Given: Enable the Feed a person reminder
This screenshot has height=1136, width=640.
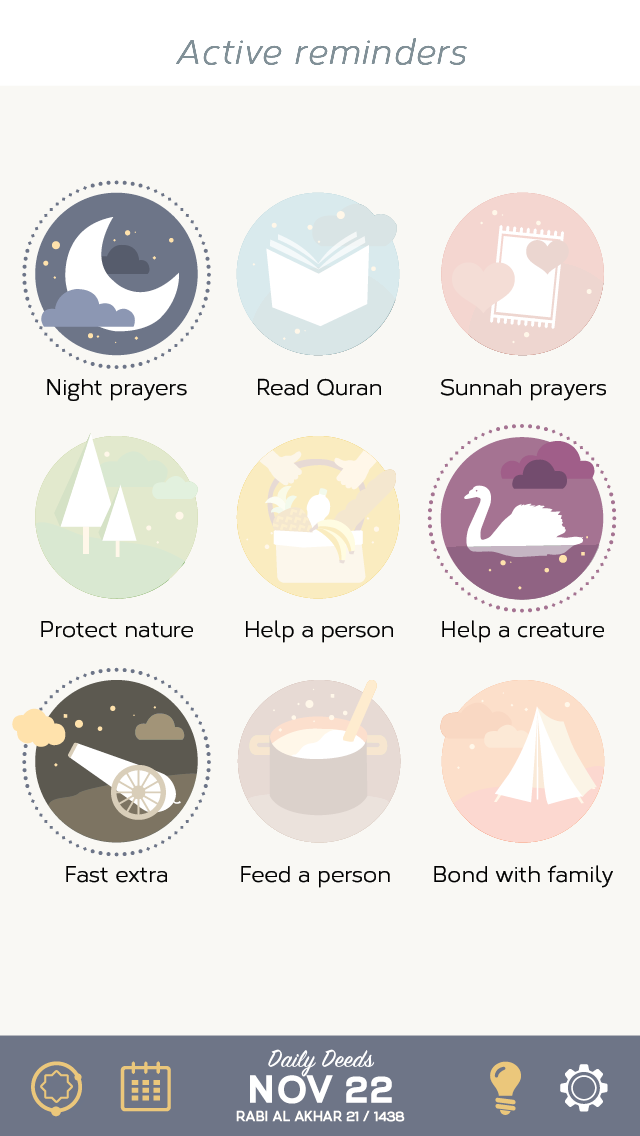Looking at the screenshot, I should [x=318, y=761].
